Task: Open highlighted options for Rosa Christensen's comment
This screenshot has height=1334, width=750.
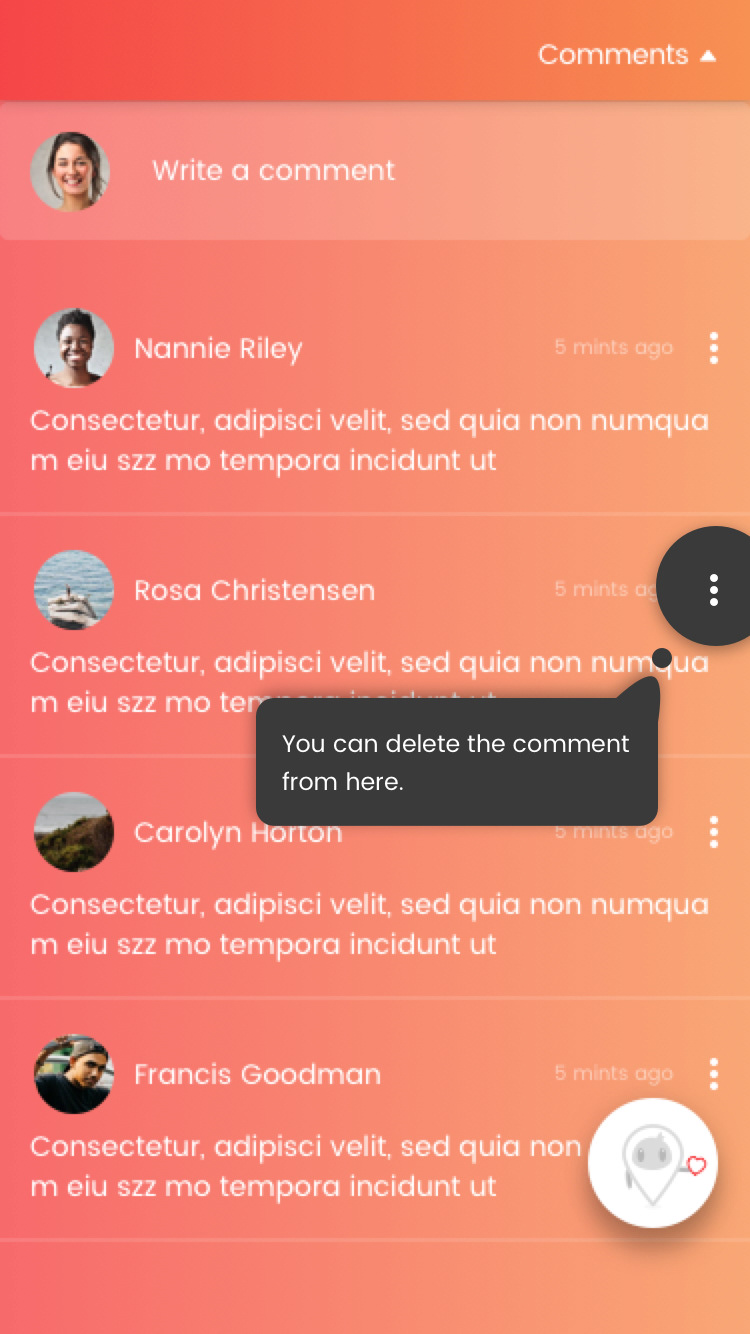Action: [713, 590]
